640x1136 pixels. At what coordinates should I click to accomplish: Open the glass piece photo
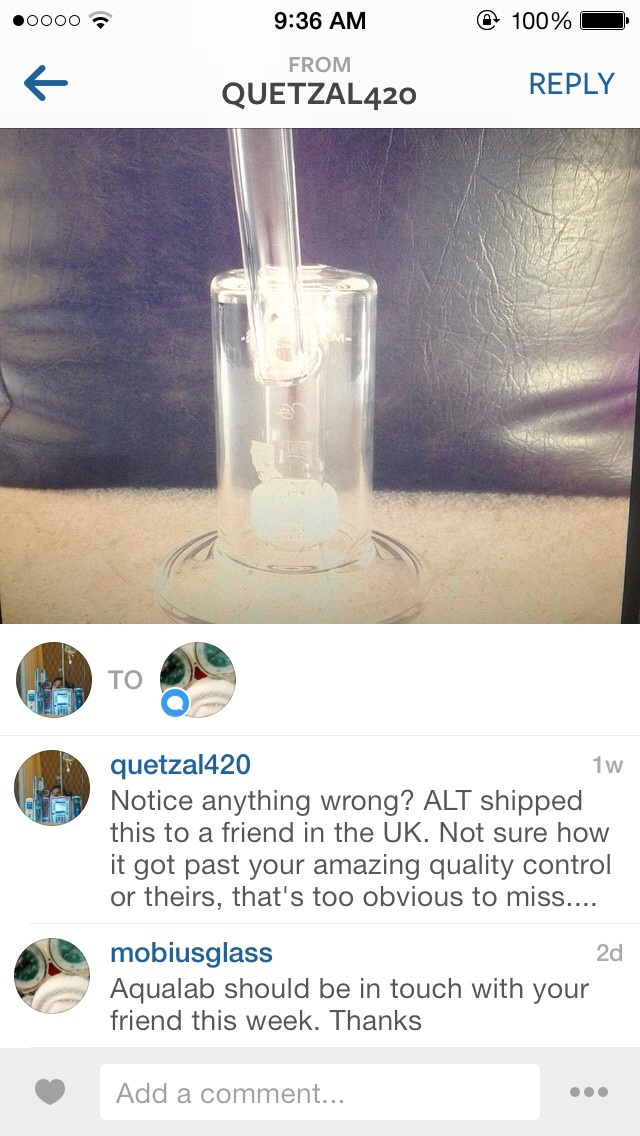tap(320, 376)
